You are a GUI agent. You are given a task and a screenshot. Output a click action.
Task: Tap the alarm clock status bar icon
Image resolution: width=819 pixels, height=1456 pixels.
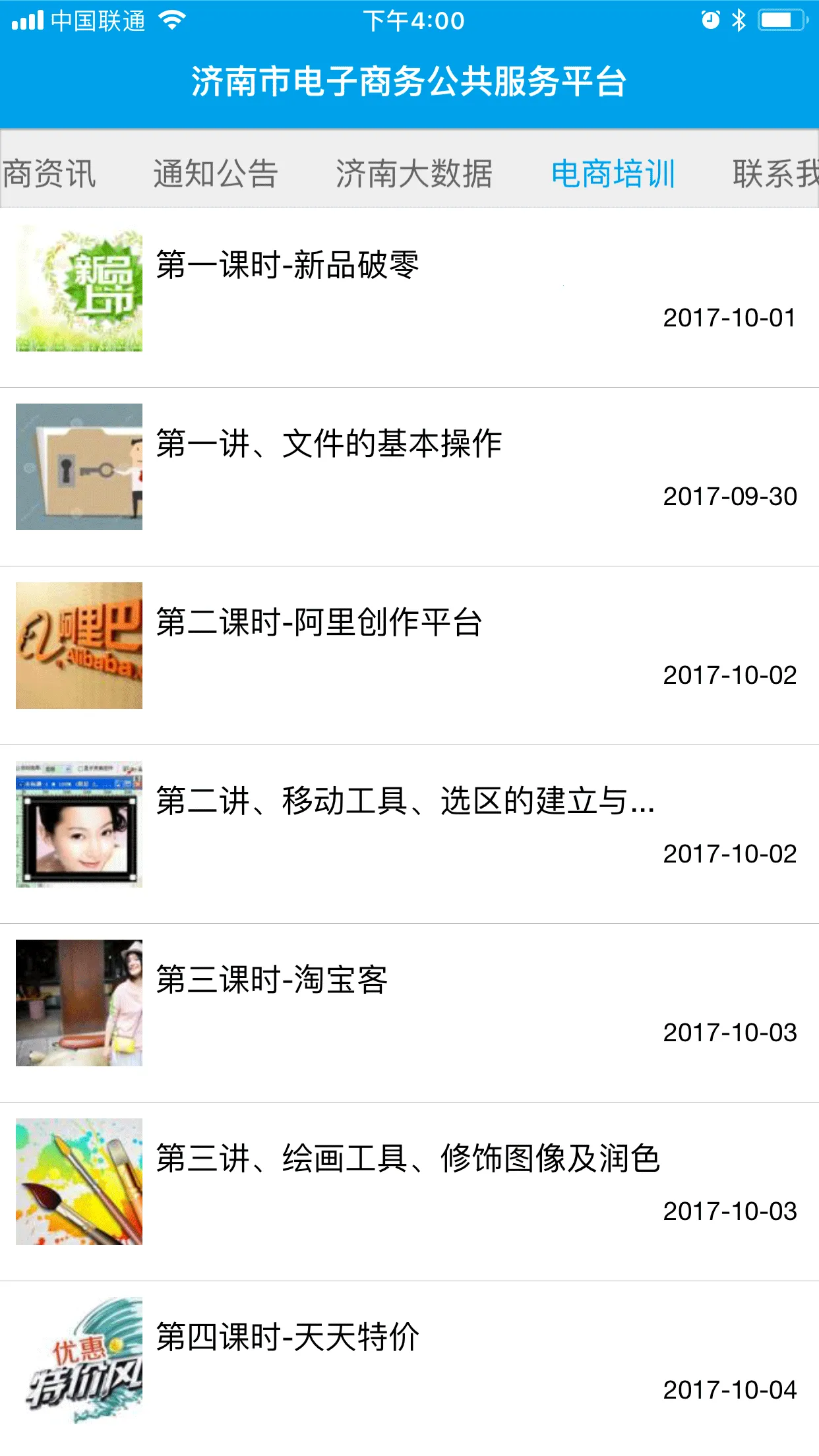coord(707,21)
